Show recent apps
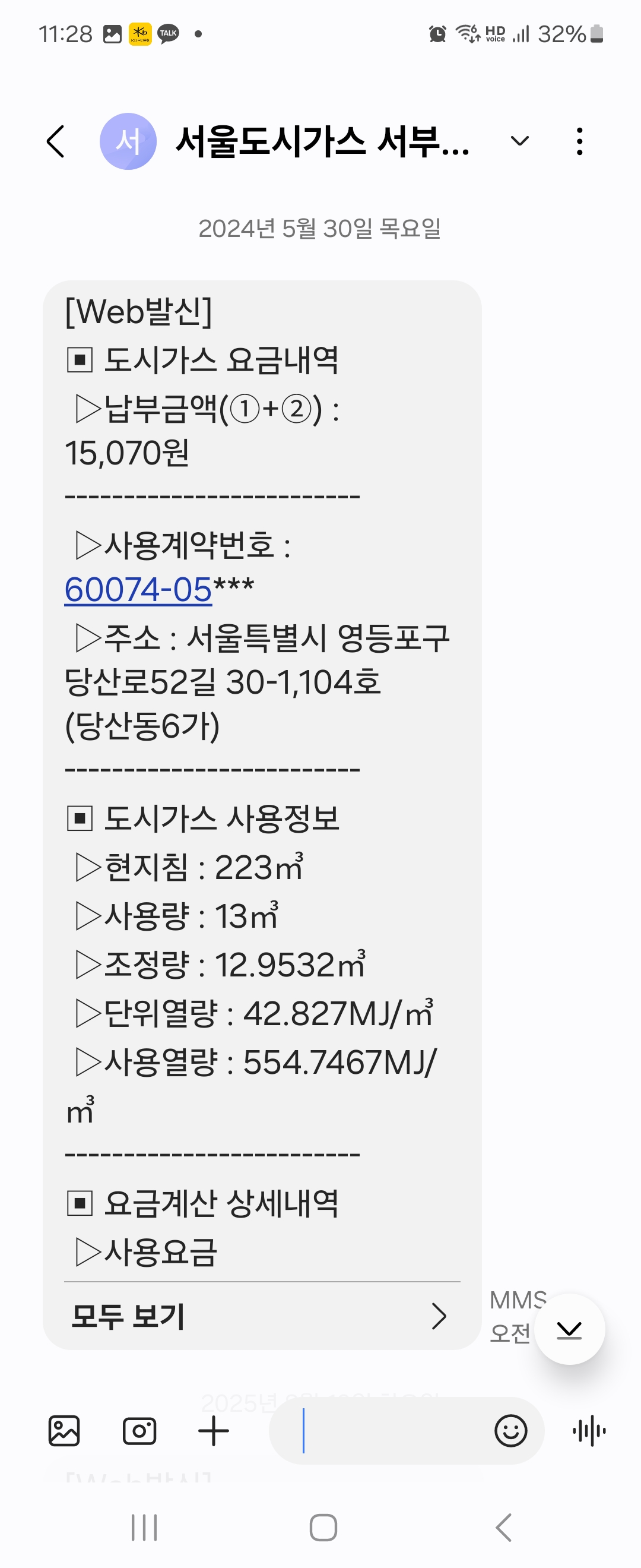 144,1527
